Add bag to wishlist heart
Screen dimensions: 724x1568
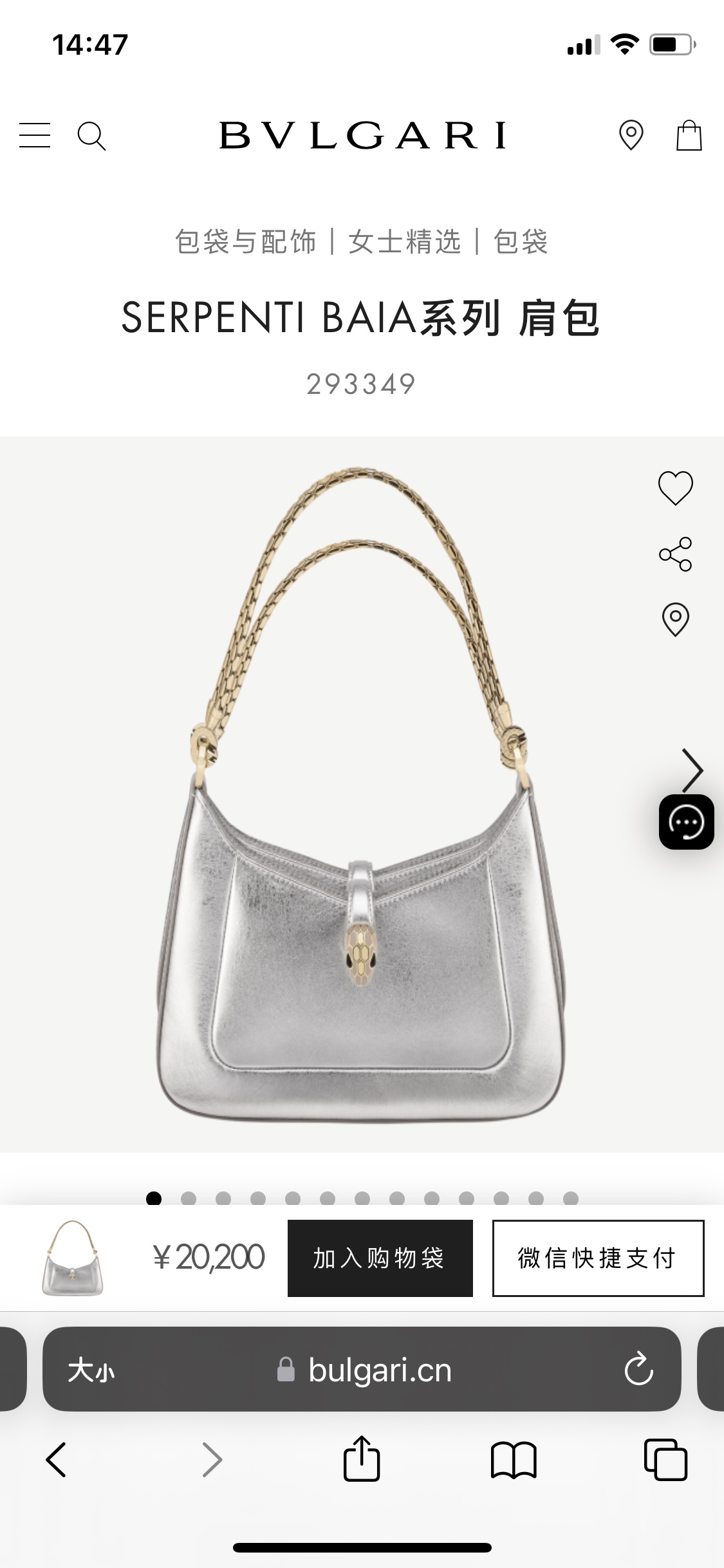(675, 488)
